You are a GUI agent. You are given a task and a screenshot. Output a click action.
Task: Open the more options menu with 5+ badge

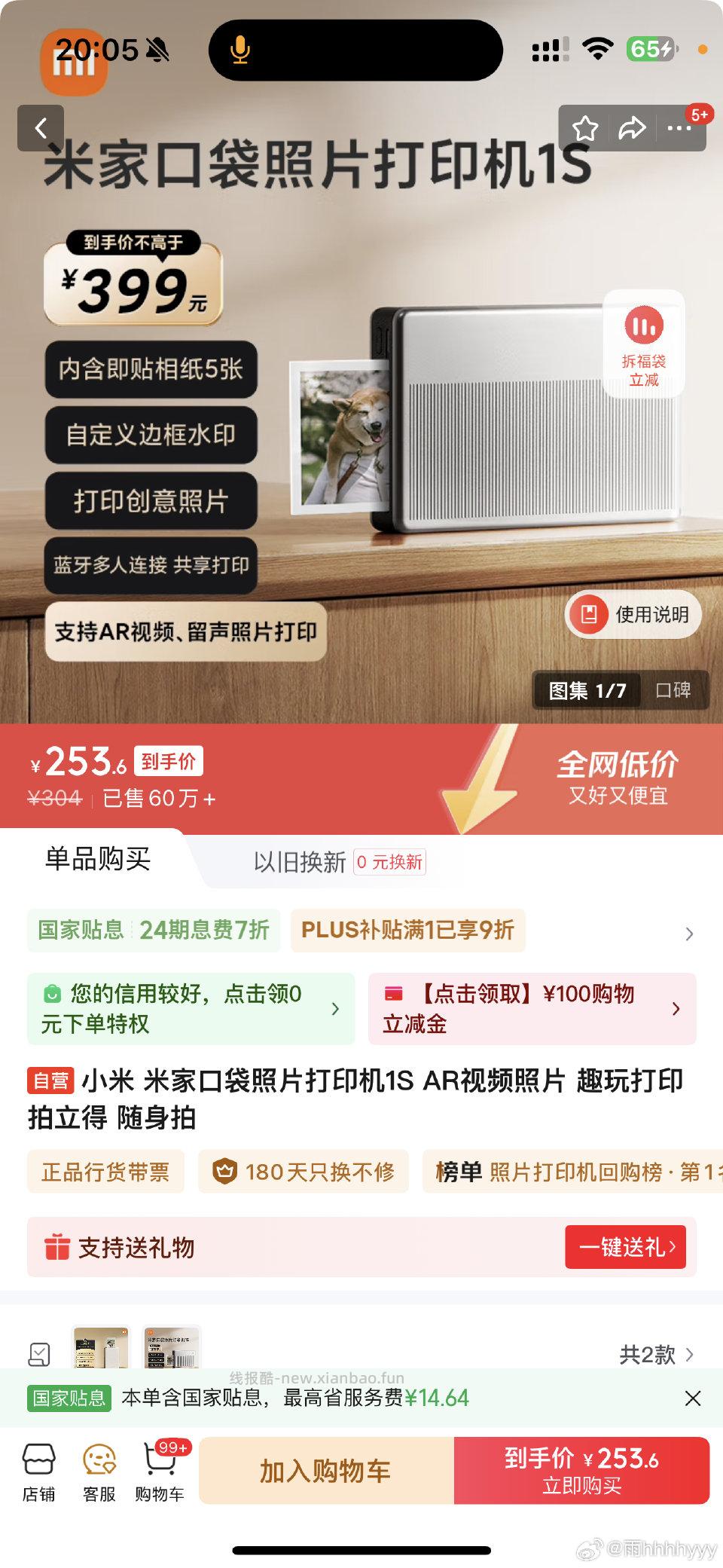(680, 127)
